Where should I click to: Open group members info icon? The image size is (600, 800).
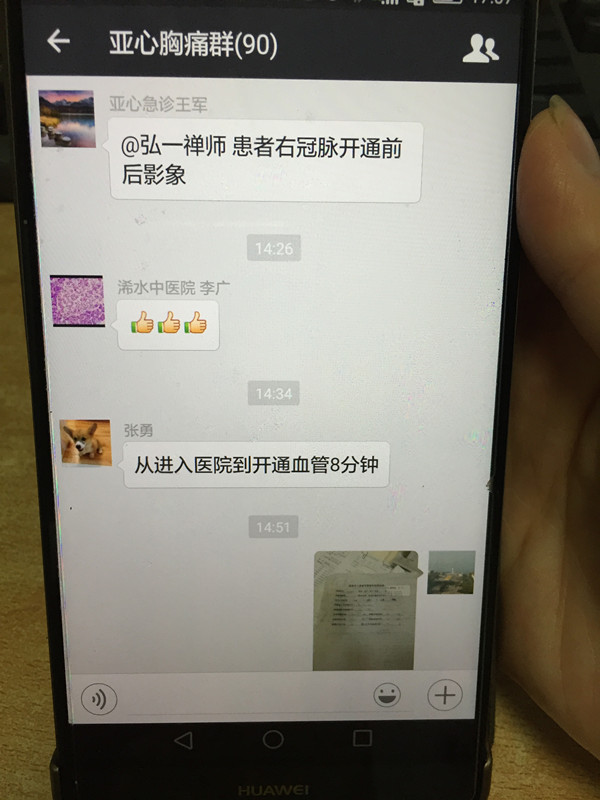pos(482,46)
